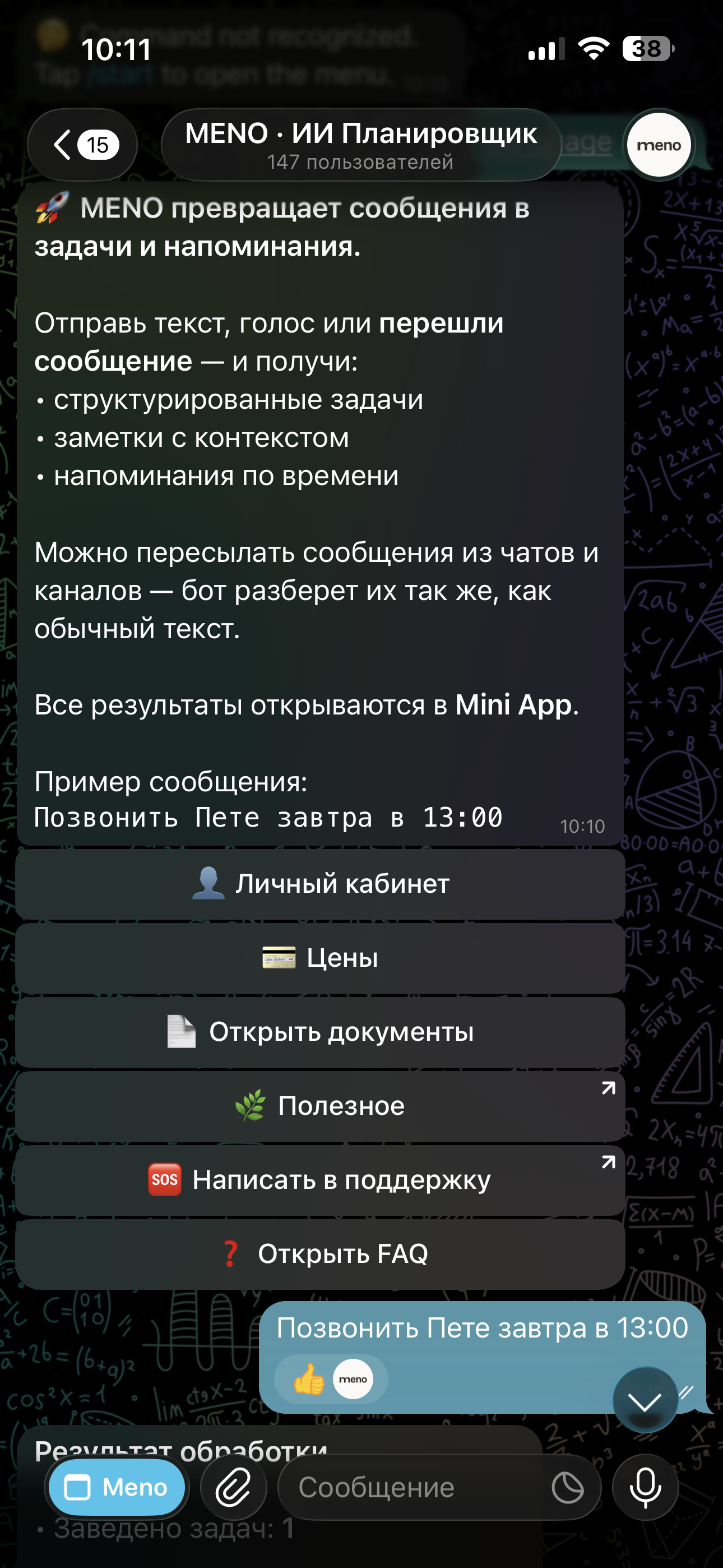Open the meno avatar picture
This screenshot has width=723, height=1568.
(659, 145)
